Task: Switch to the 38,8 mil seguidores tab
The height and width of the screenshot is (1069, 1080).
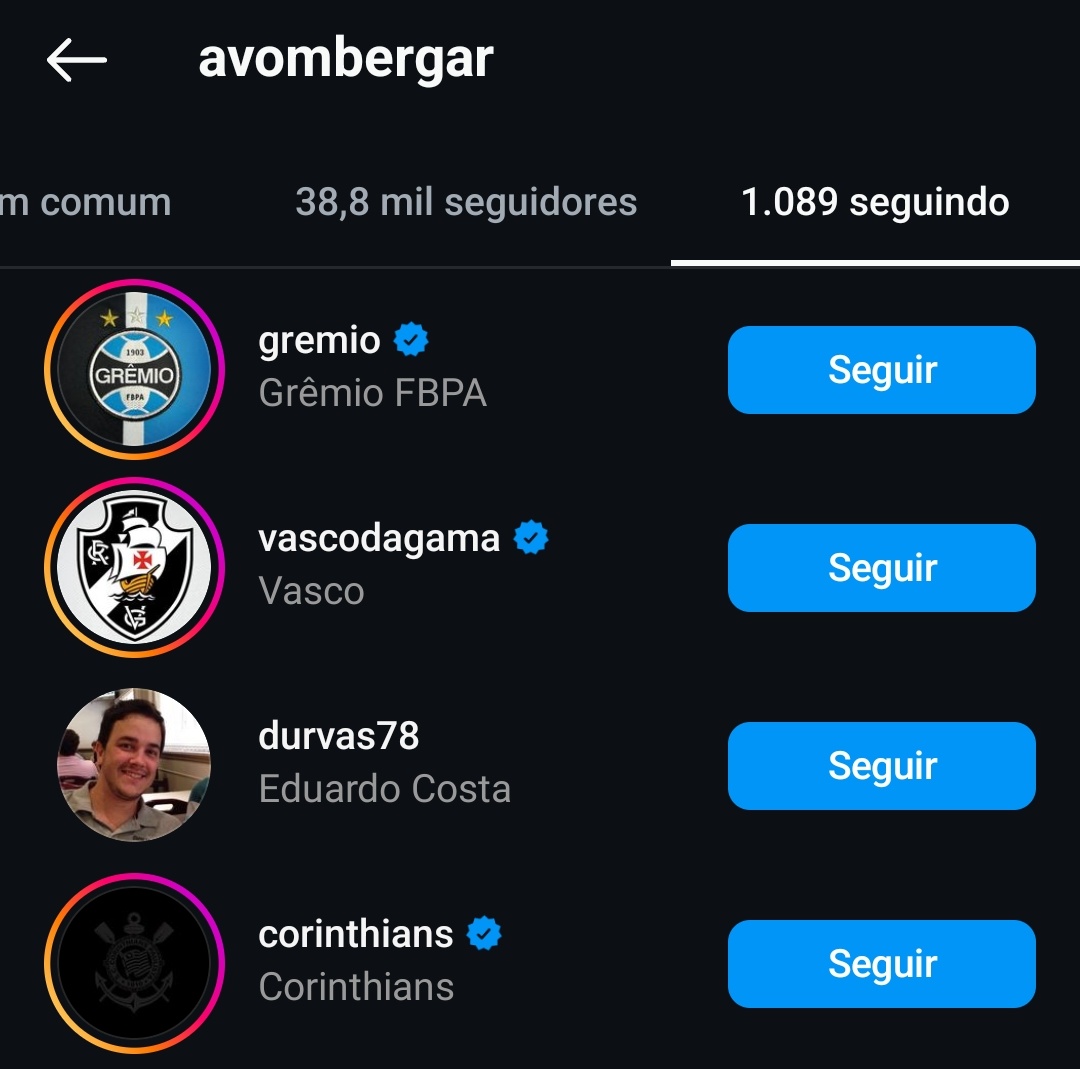Action: pos(466,202)
